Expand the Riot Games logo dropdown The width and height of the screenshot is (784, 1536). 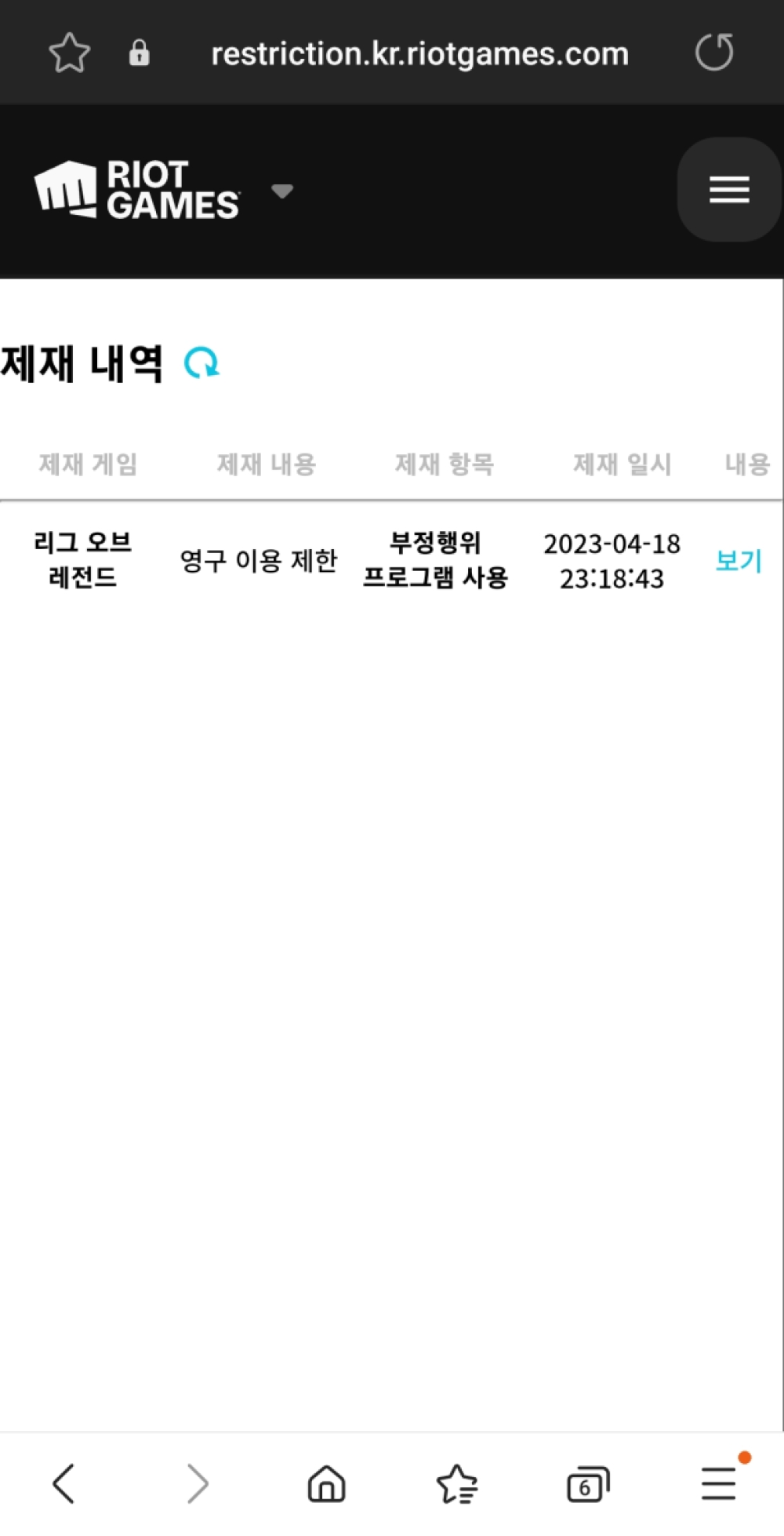tap(281, 191)
